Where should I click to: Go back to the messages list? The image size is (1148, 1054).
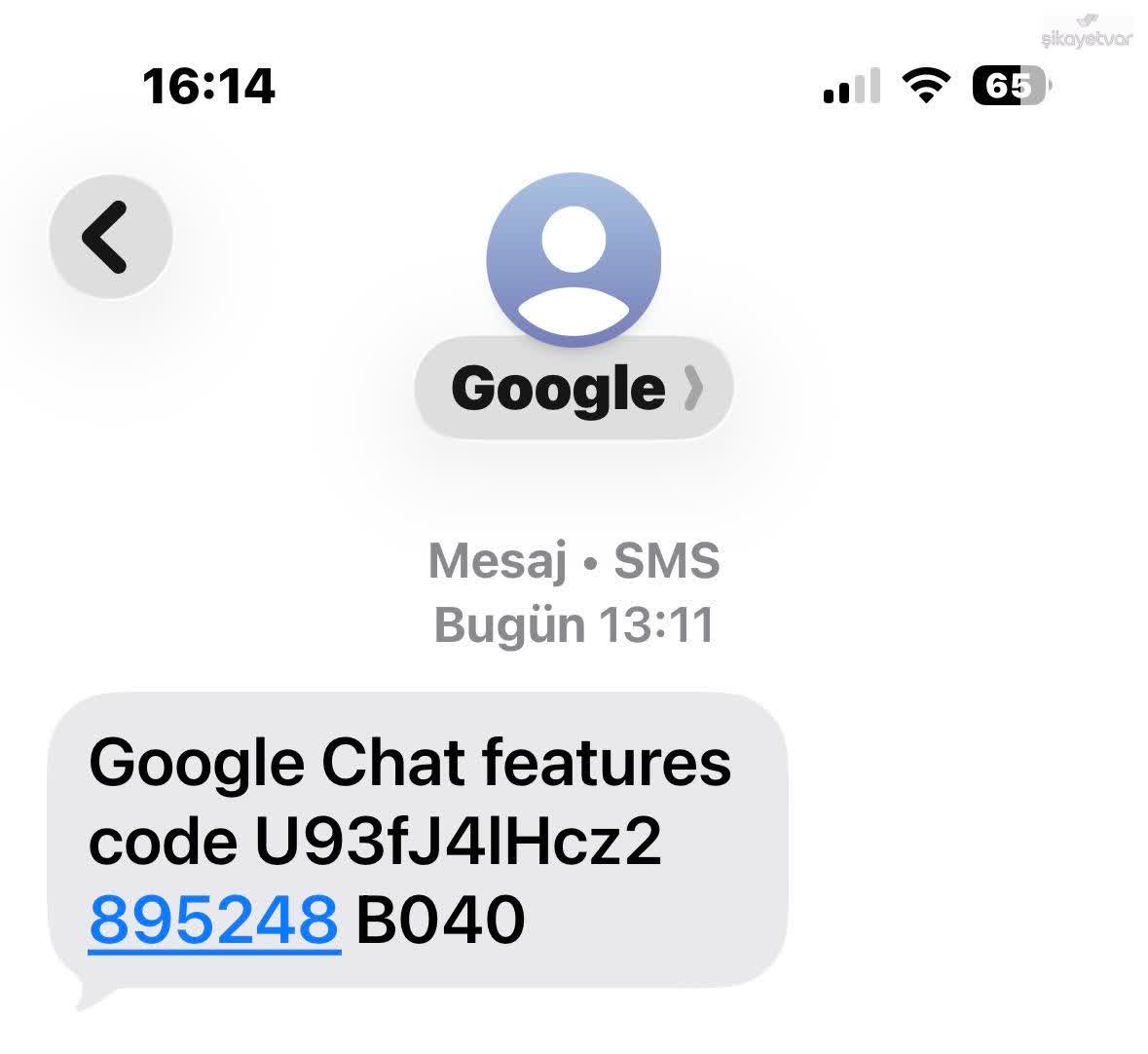point(110,237)
